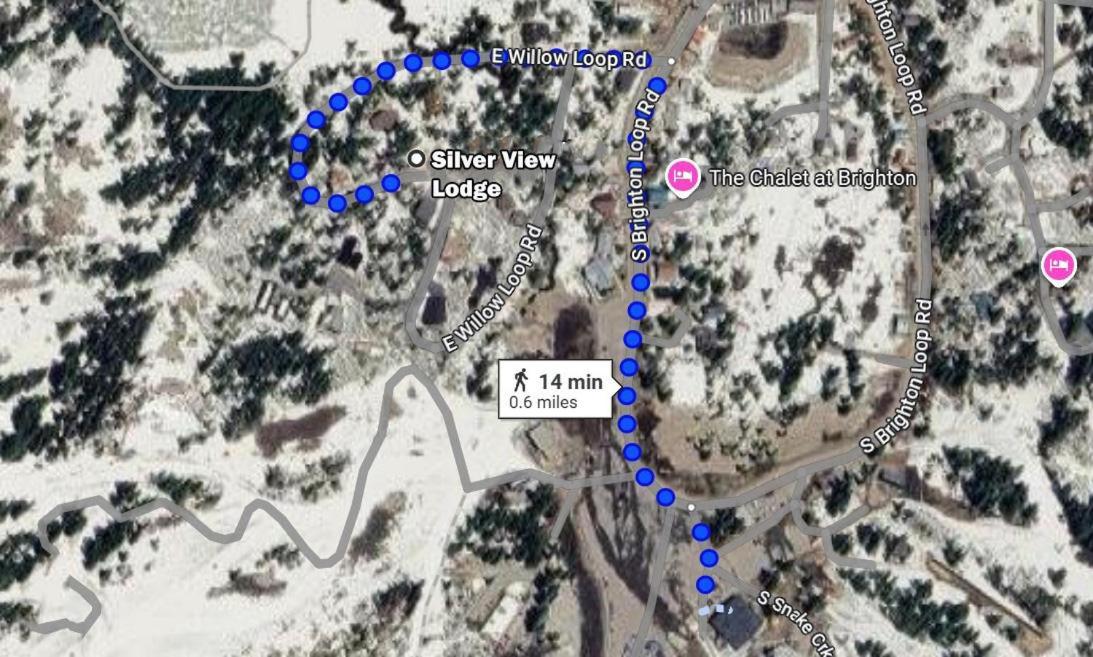1093x657 pixels.
Task: Open the unlabeled pink hotel pin
Action: (x=1057, y=266)
